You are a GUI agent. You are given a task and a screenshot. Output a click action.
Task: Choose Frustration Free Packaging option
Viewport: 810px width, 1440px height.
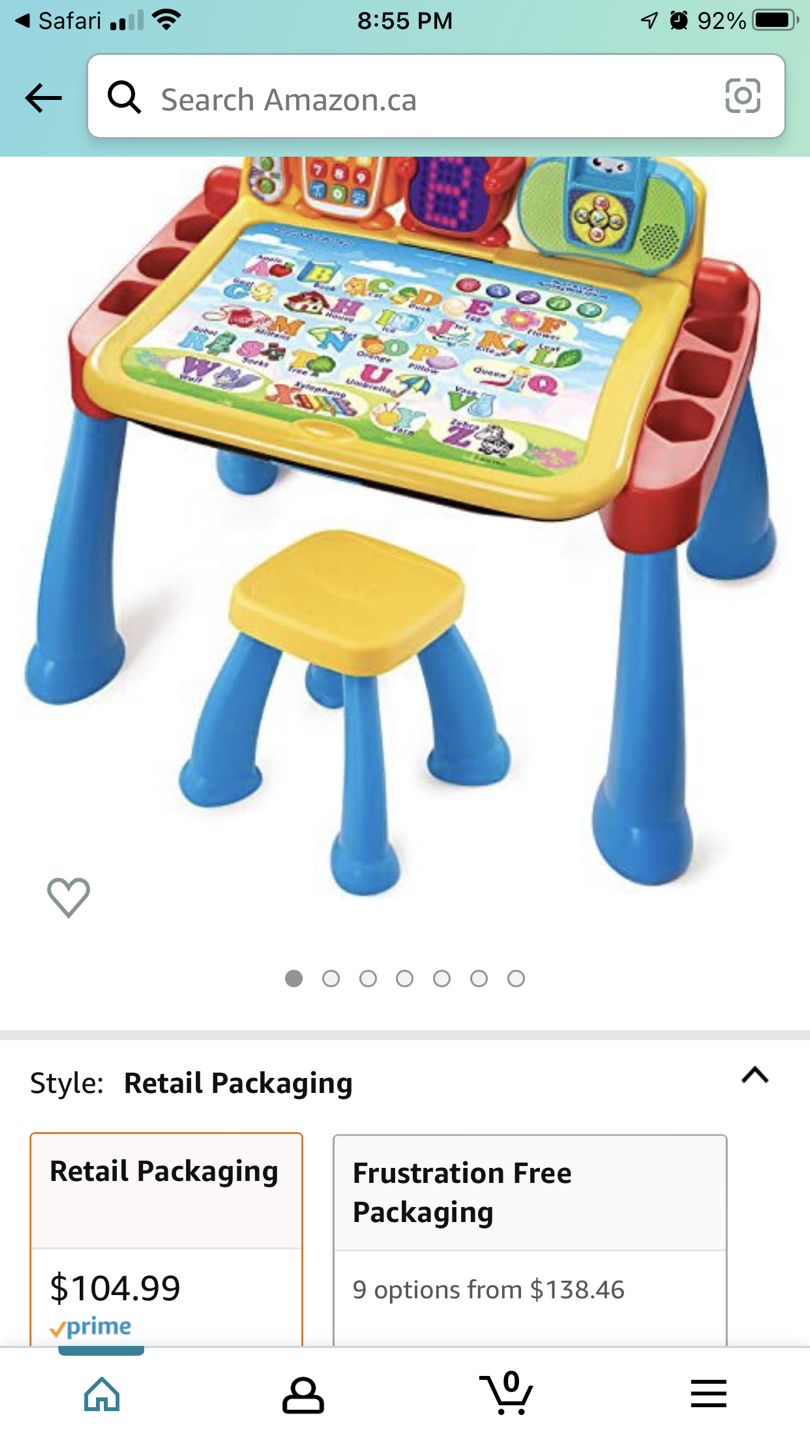click(529, 1240)
